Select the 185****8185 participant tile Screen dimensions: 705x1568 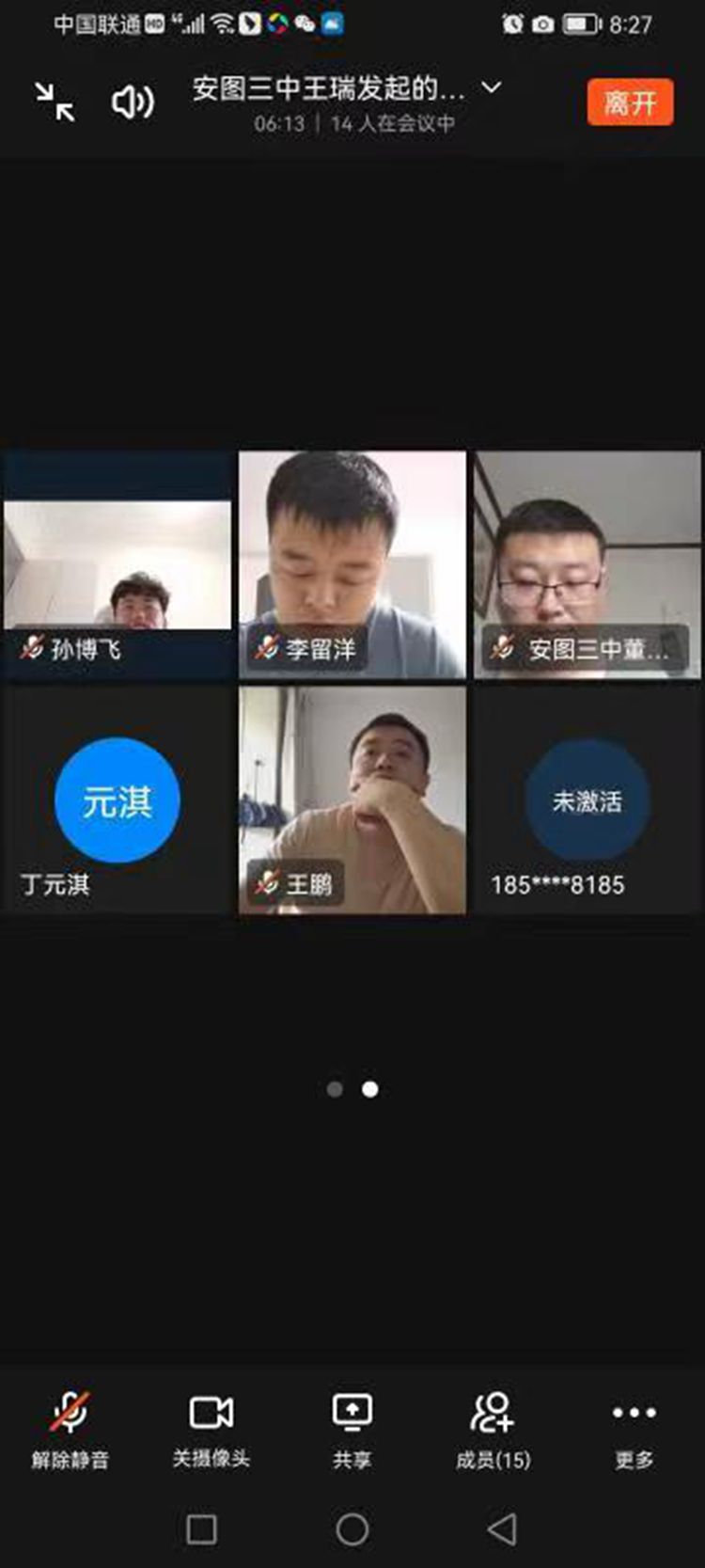tap(587, 800)
